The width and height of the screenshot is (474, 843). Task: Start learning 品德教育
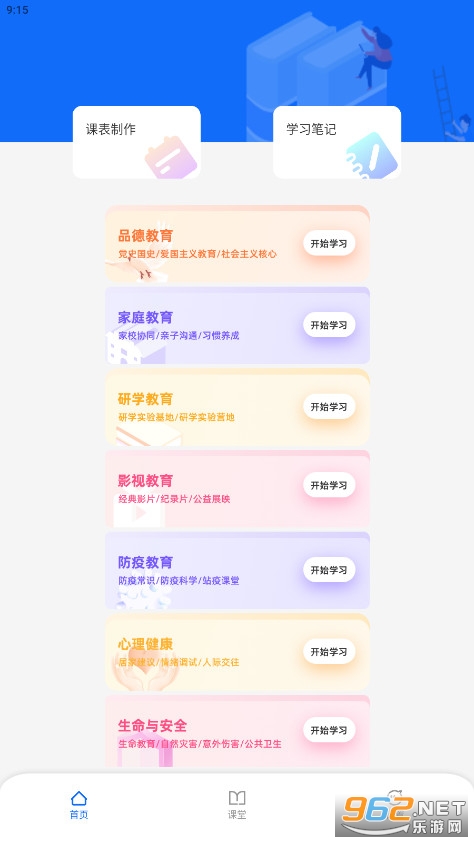click(329, 244)
